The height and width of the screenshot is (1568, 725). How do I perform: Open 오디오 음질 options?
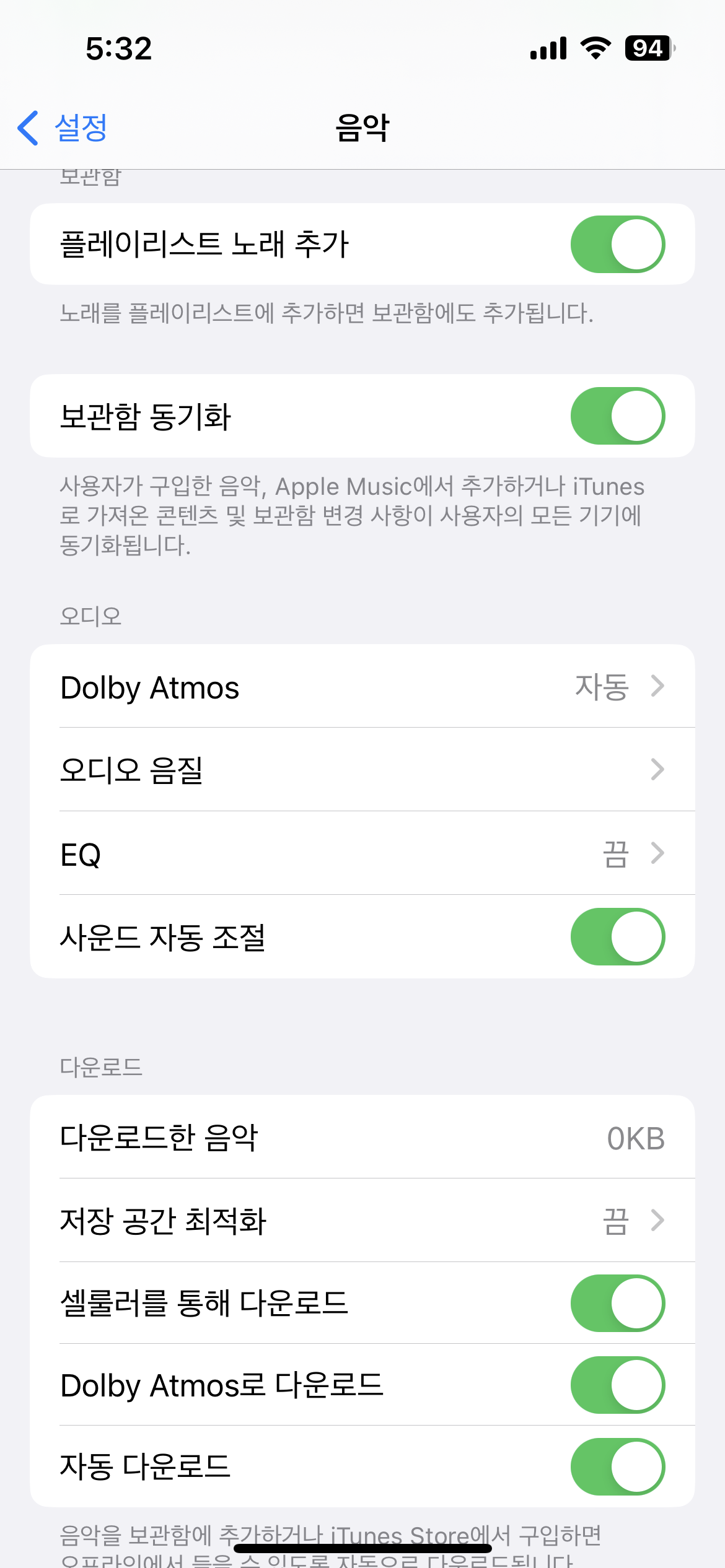[x=362, y=770]
